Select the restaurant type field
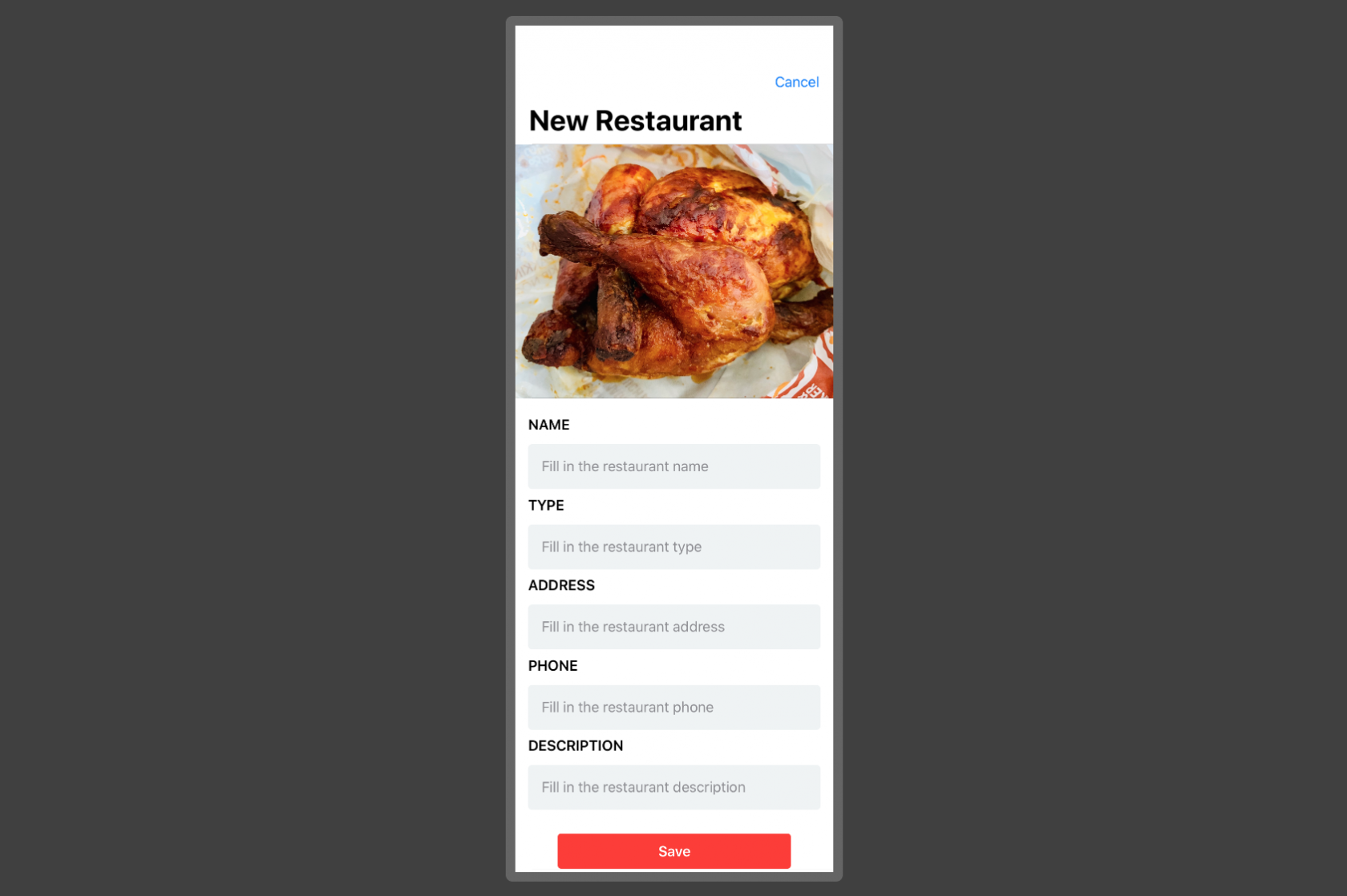The image size is (1347, 896). coord(673,547)
